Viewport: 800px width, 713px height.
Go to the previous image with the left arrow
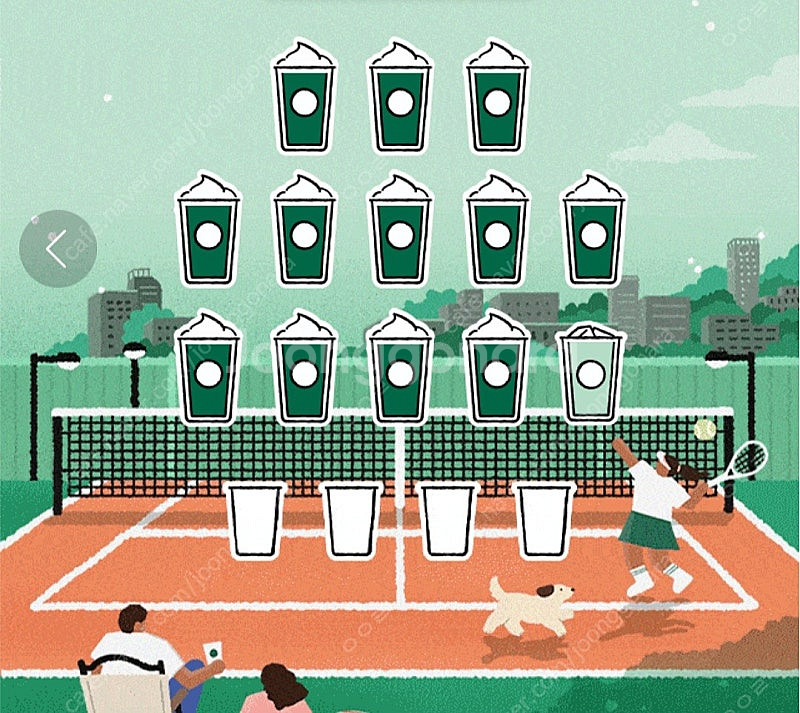pyautogui.click(x=57, y=249)
